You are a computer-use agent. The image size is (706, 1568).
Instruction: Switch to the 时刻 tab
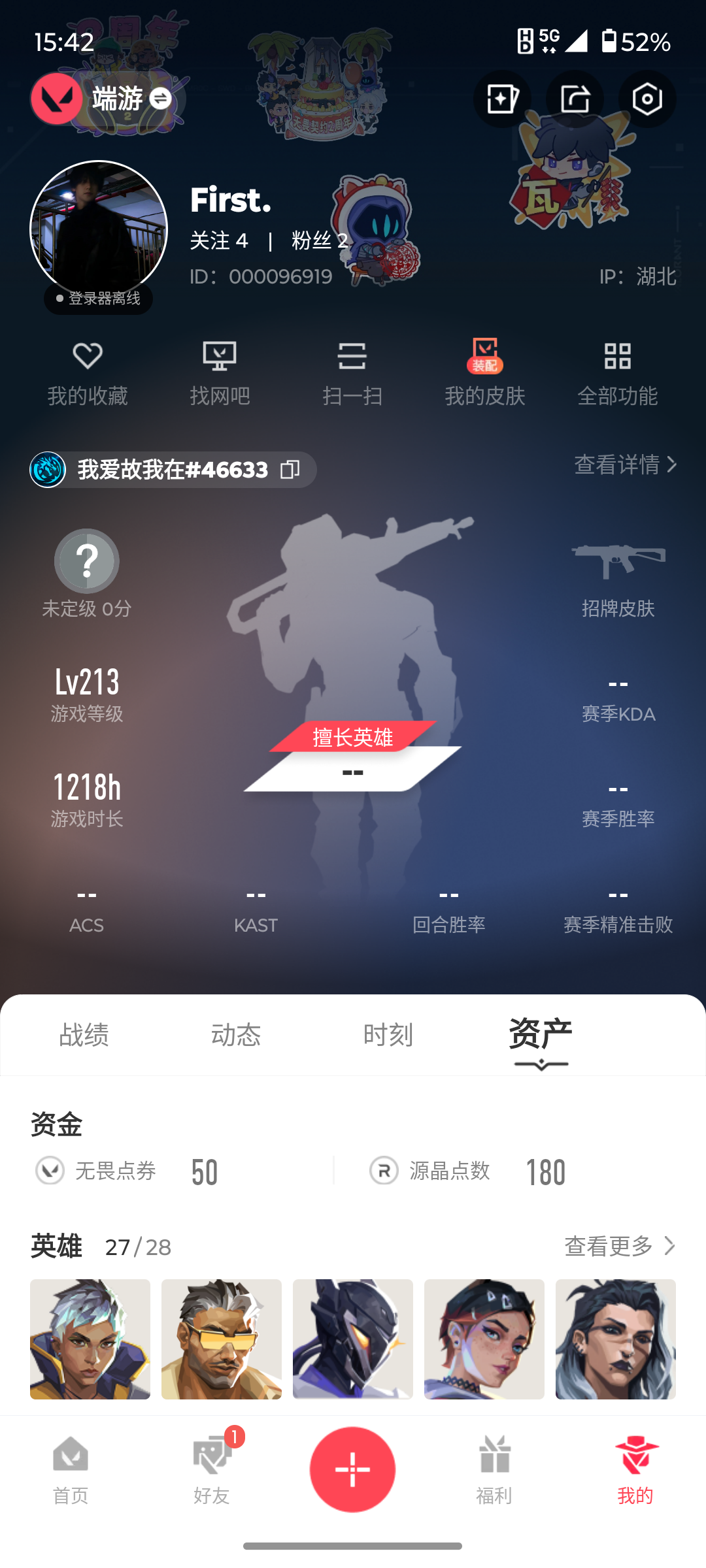388,1035
